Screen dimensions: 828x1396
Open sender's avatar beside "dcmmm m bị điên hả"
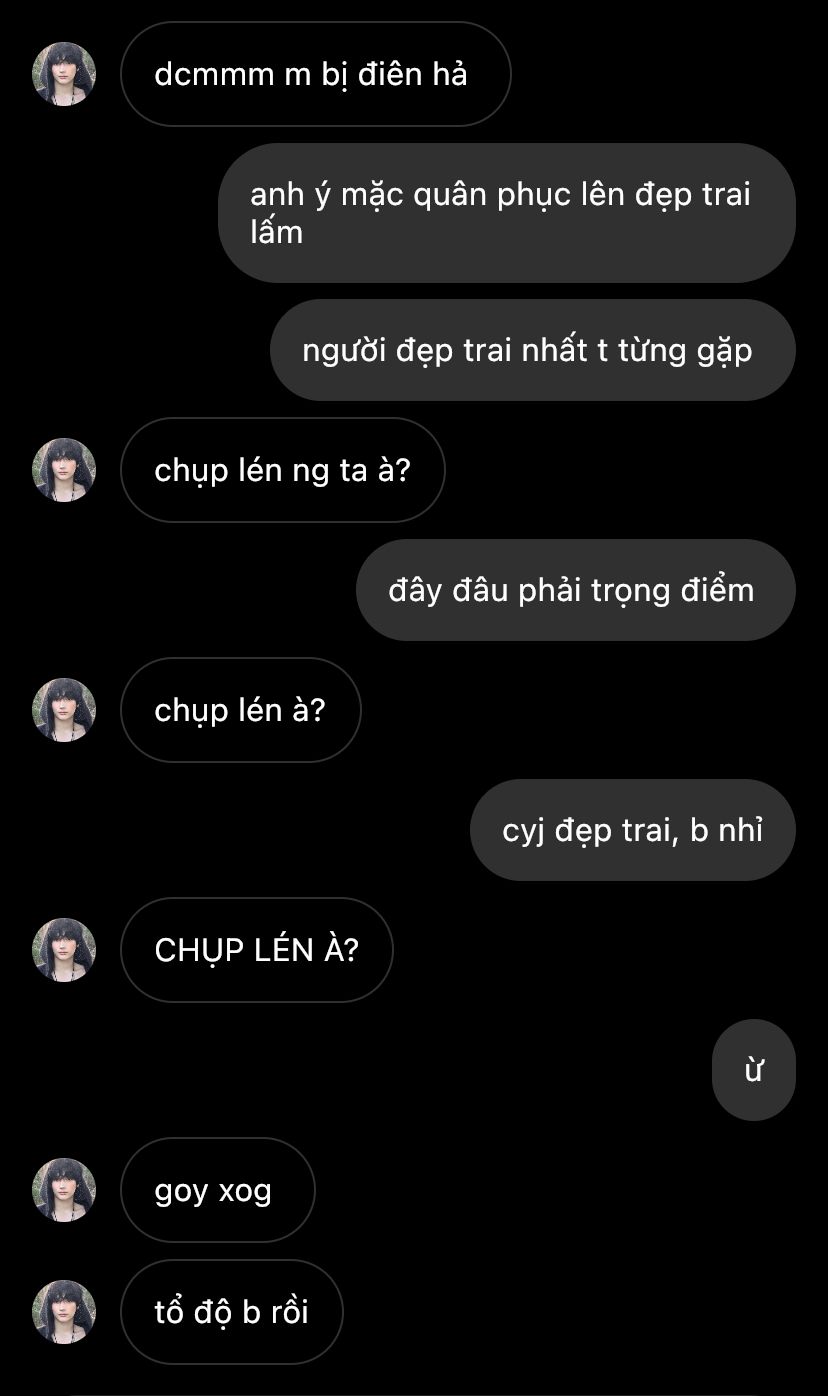(x=64, y=74)
